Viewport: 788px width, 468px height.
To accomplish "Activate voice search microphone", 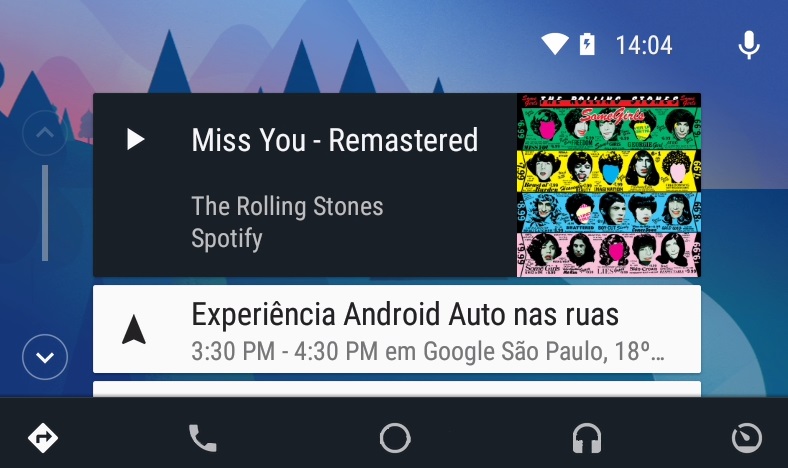I will click(x=747, y=45).
